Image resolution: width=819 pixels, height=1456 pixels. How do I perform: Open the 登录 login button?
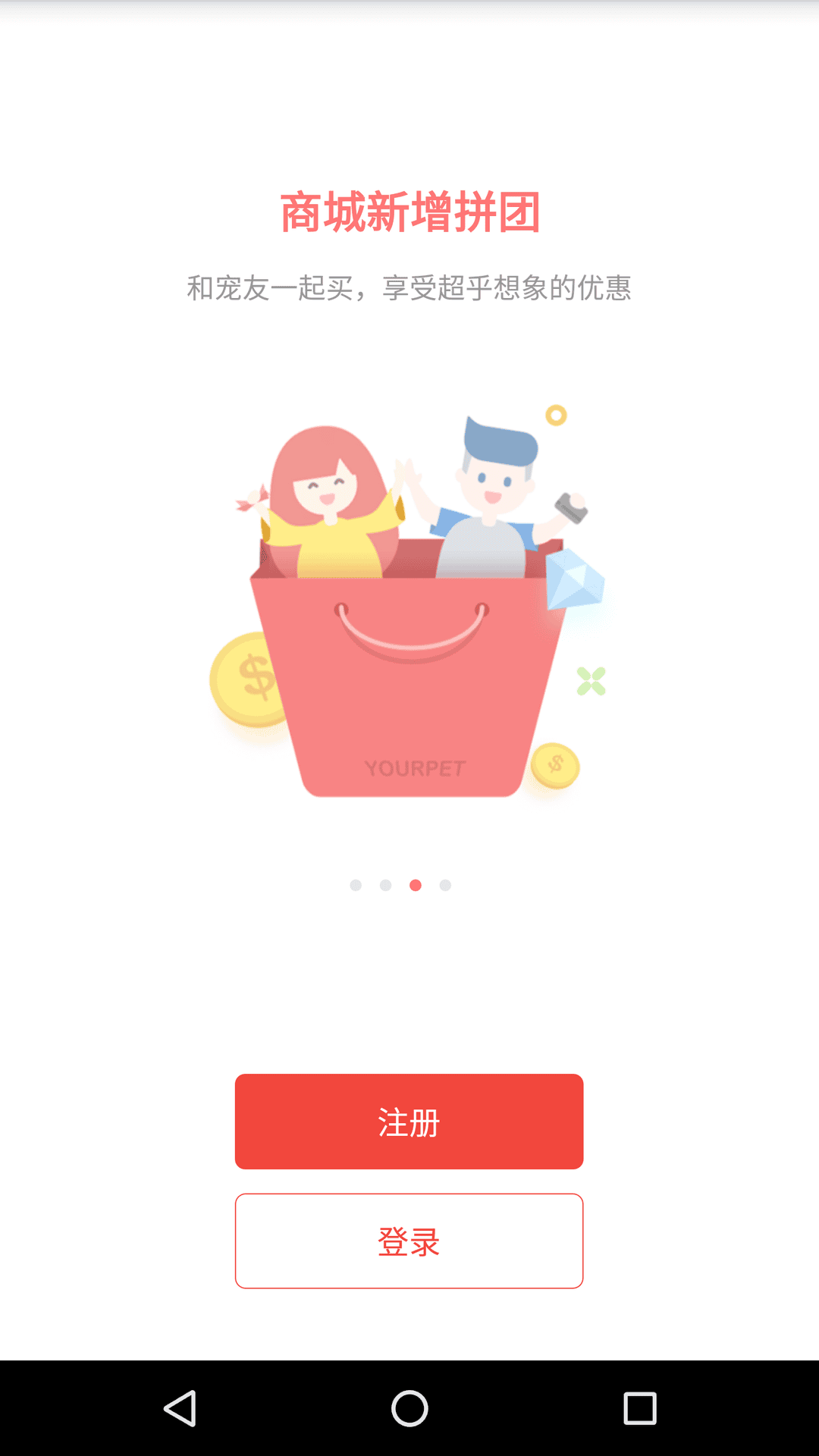[409, 1241]
